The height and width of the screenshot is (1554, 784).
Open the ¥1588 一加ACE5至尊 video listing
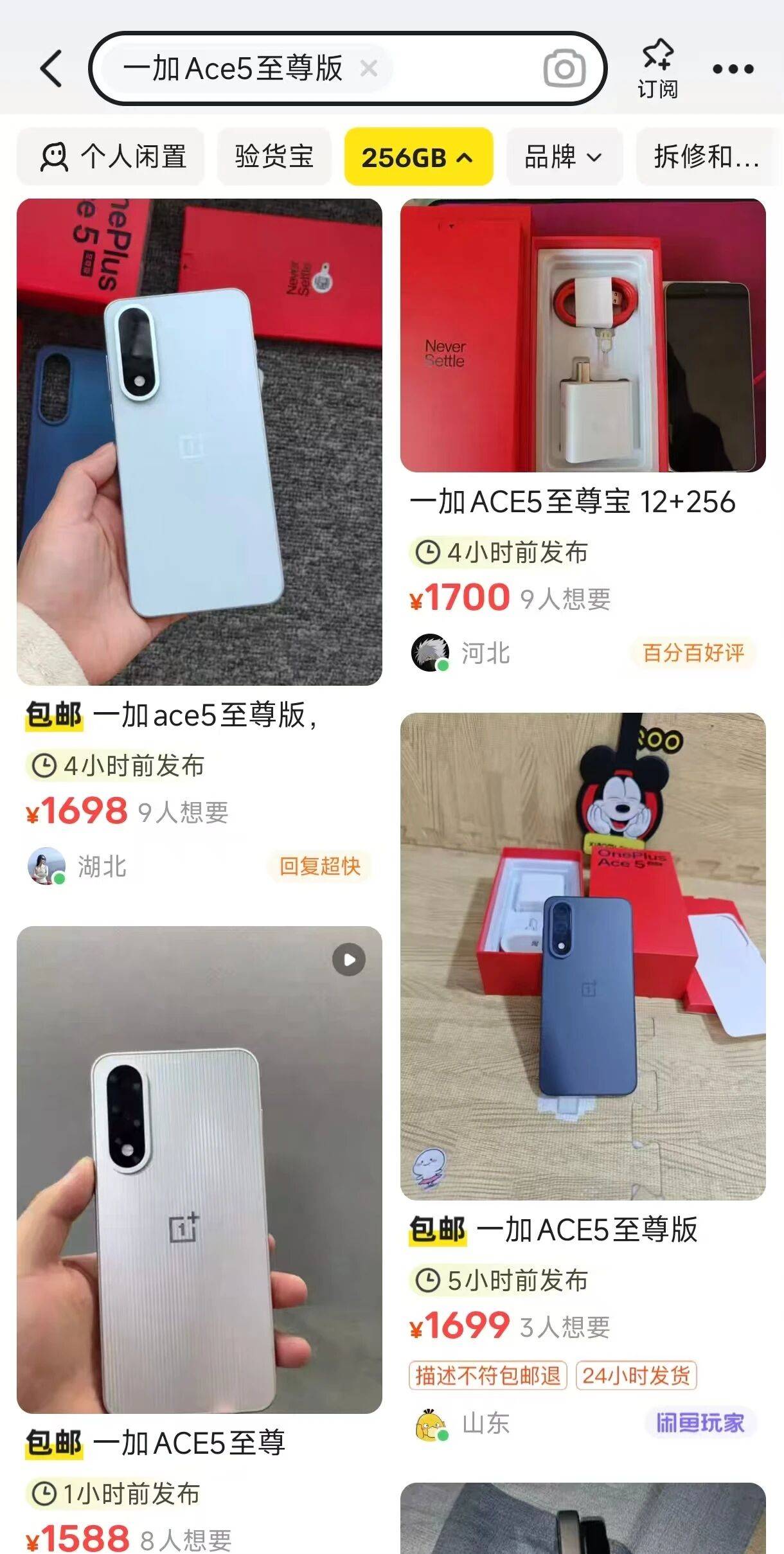(199, 1170)
